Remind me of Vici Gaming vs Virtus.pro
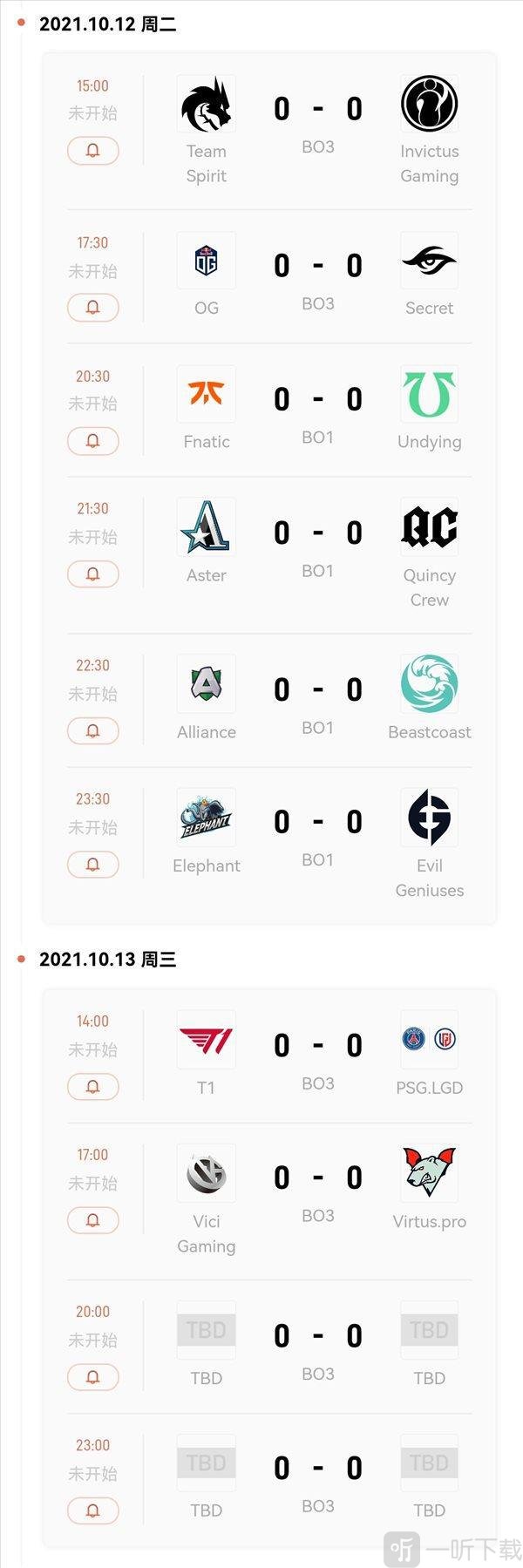Image resolution: width=523 pixels, height=1568 pixels. [93, 1220]
